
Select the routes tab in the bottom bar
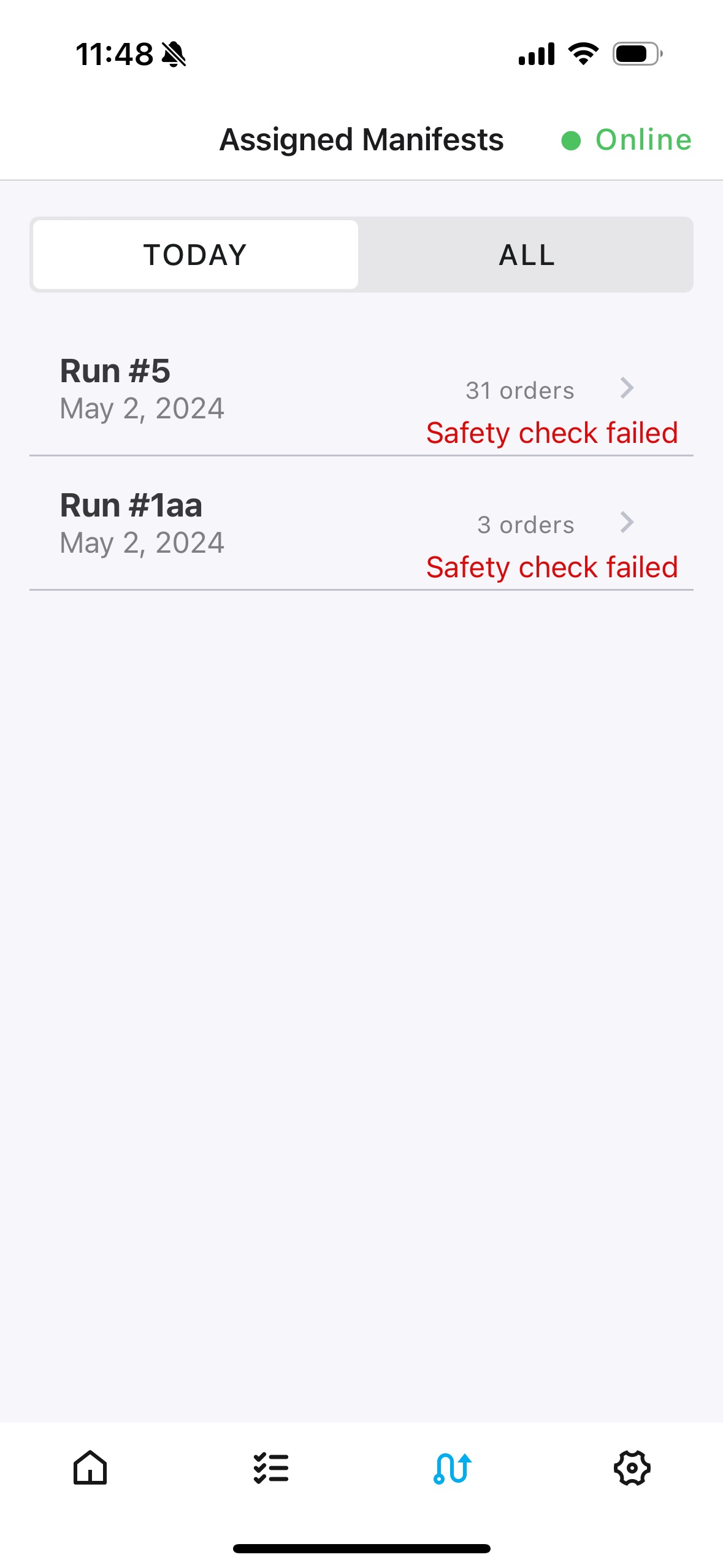(452, 1468)
